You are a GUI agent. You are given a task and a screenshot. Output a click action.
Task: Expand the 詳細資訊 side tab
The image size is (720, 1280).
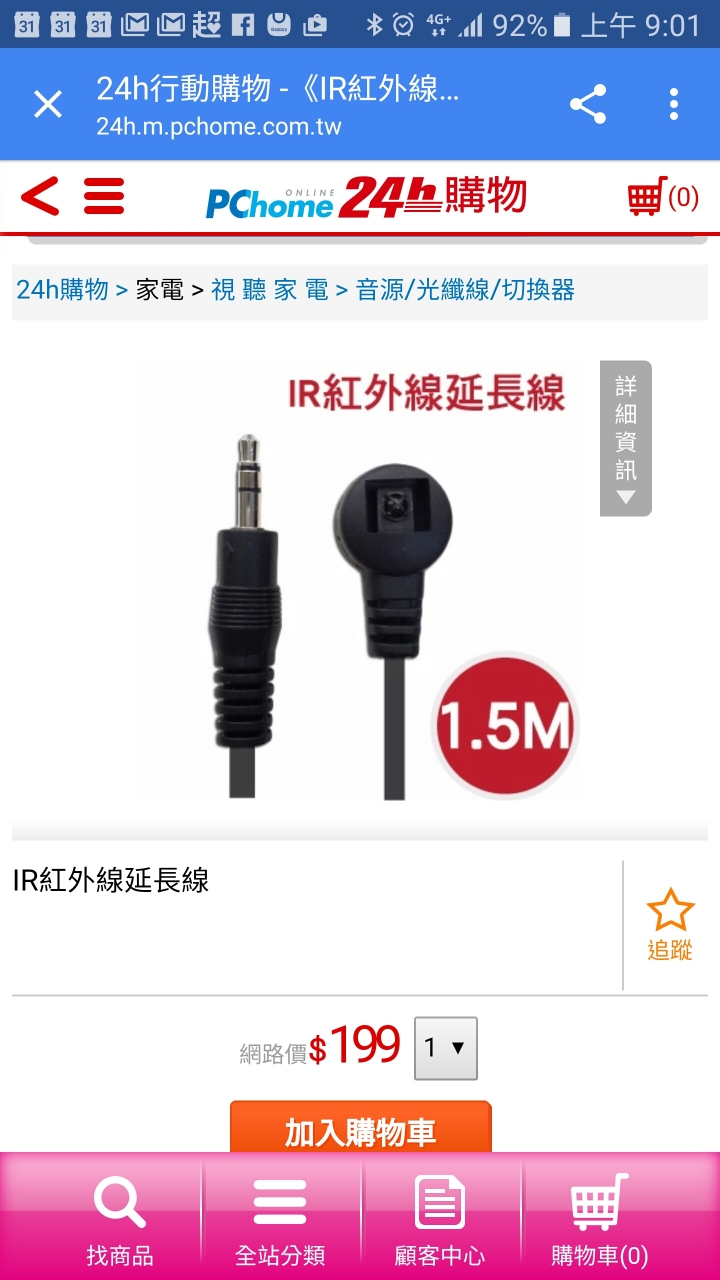[x=626, y=438]
